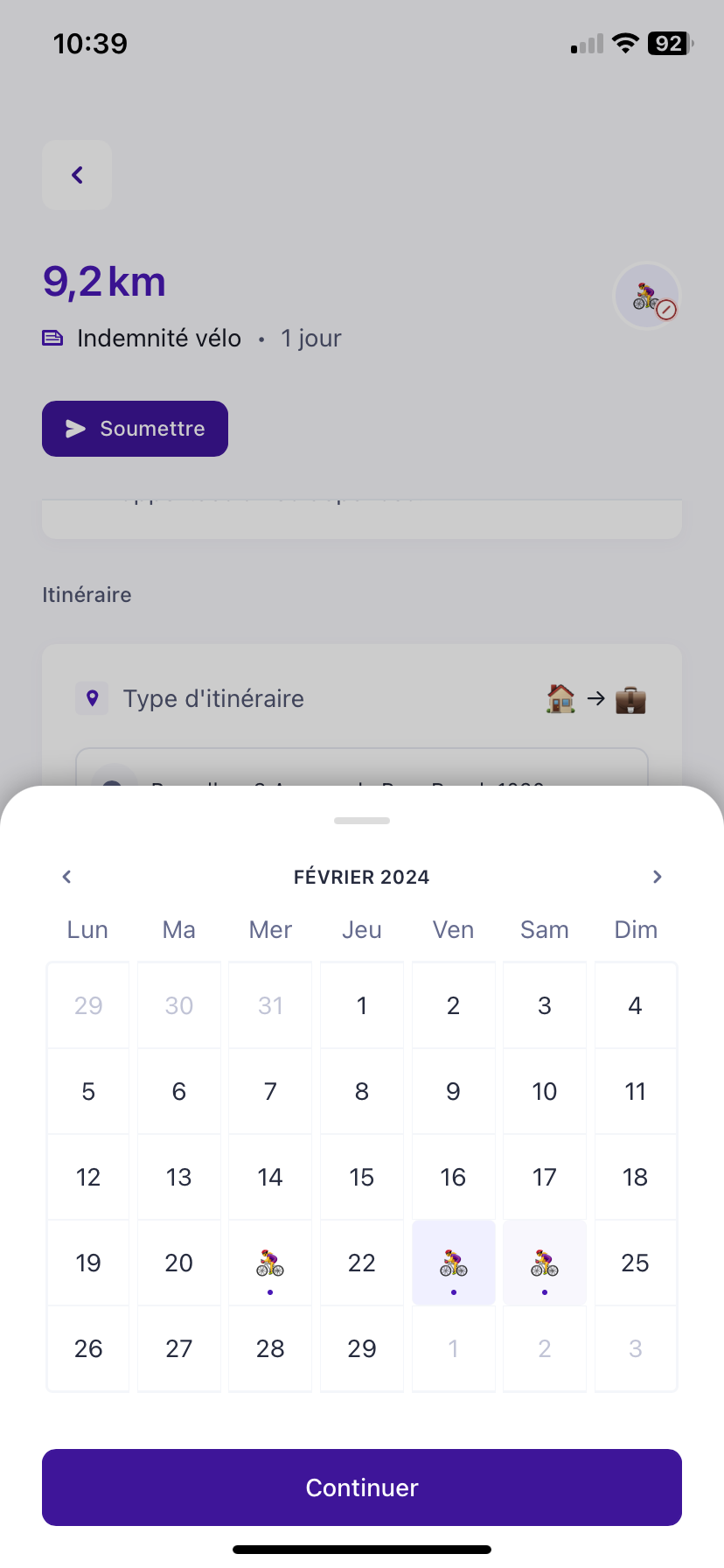This screenshot has width=724, height=1568.
Task: Go to the previous month
Action: [66, 877]
